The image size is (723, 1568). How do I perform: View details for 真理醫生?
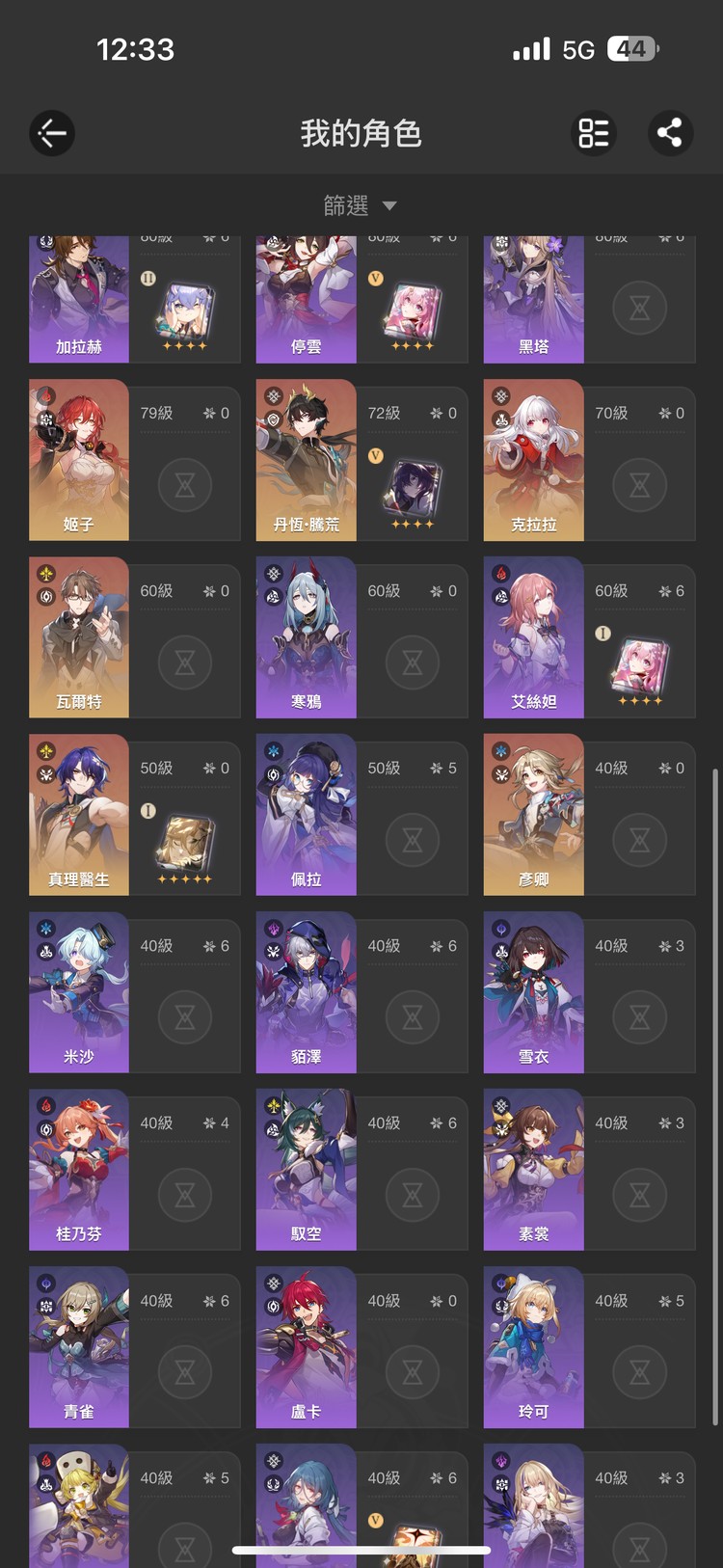point(135,815)
